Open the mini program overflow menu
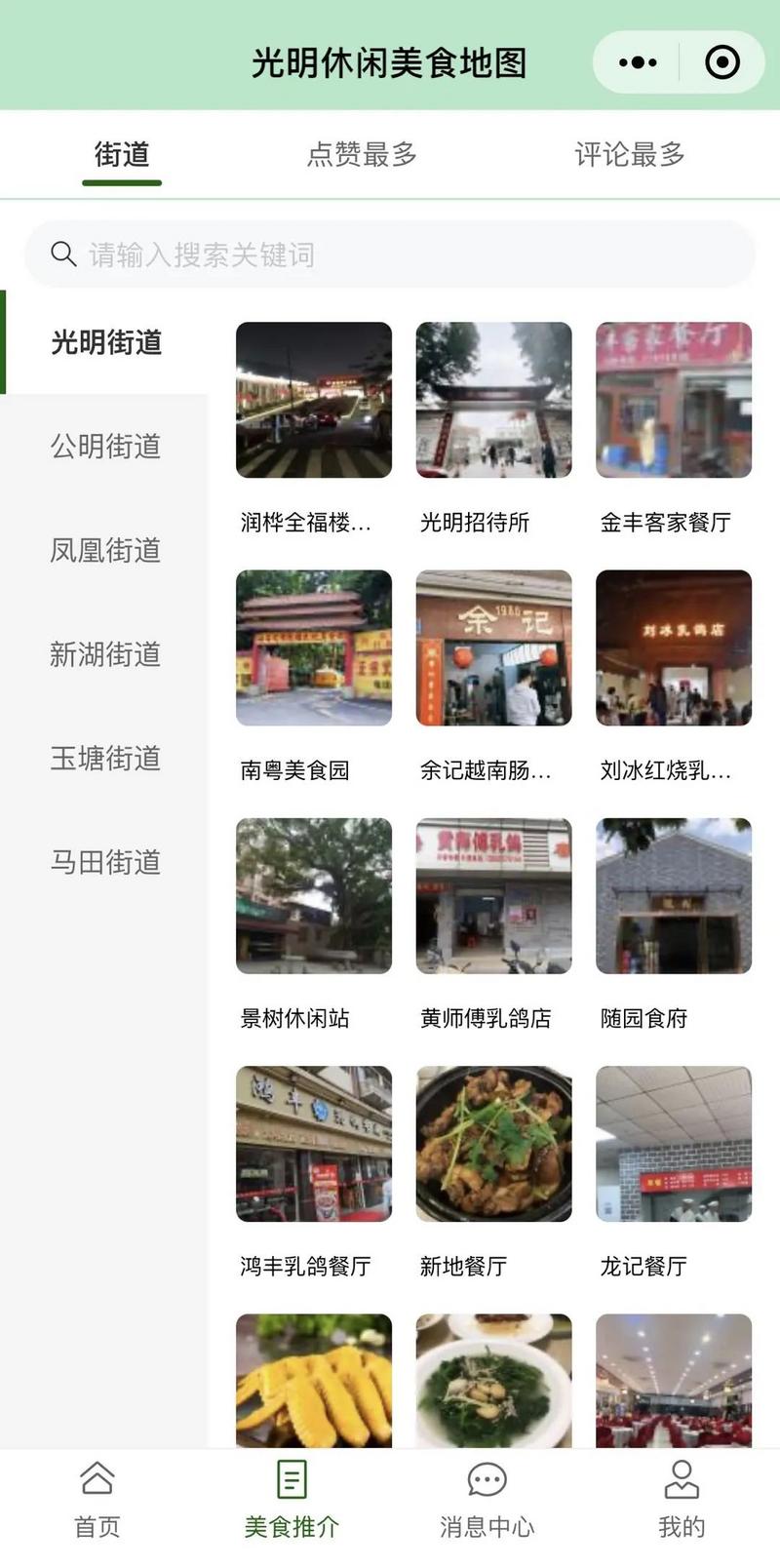Viewport: 780px width, 1568px height. 638,62
